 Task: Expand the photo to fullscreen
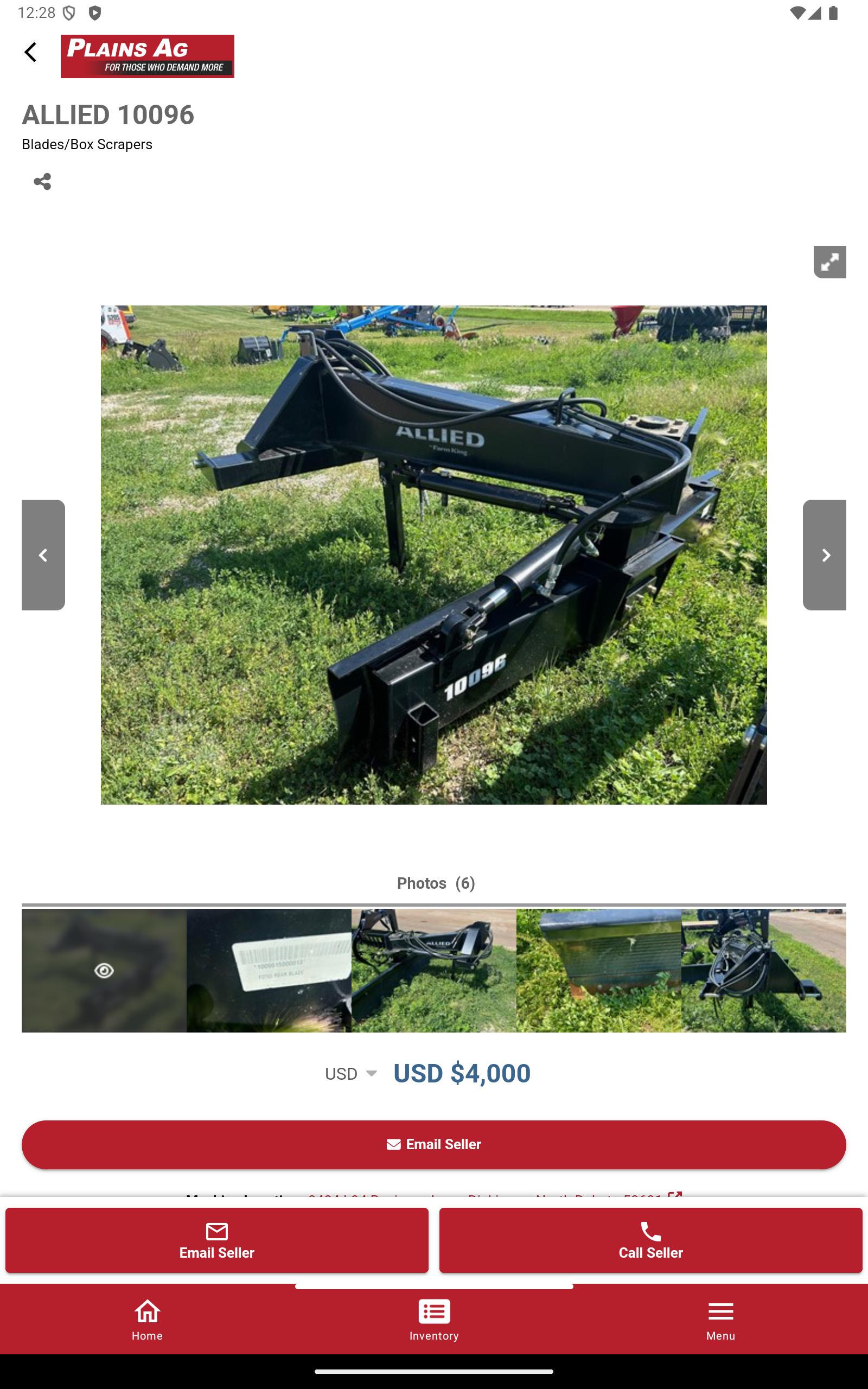click(829, 262)
